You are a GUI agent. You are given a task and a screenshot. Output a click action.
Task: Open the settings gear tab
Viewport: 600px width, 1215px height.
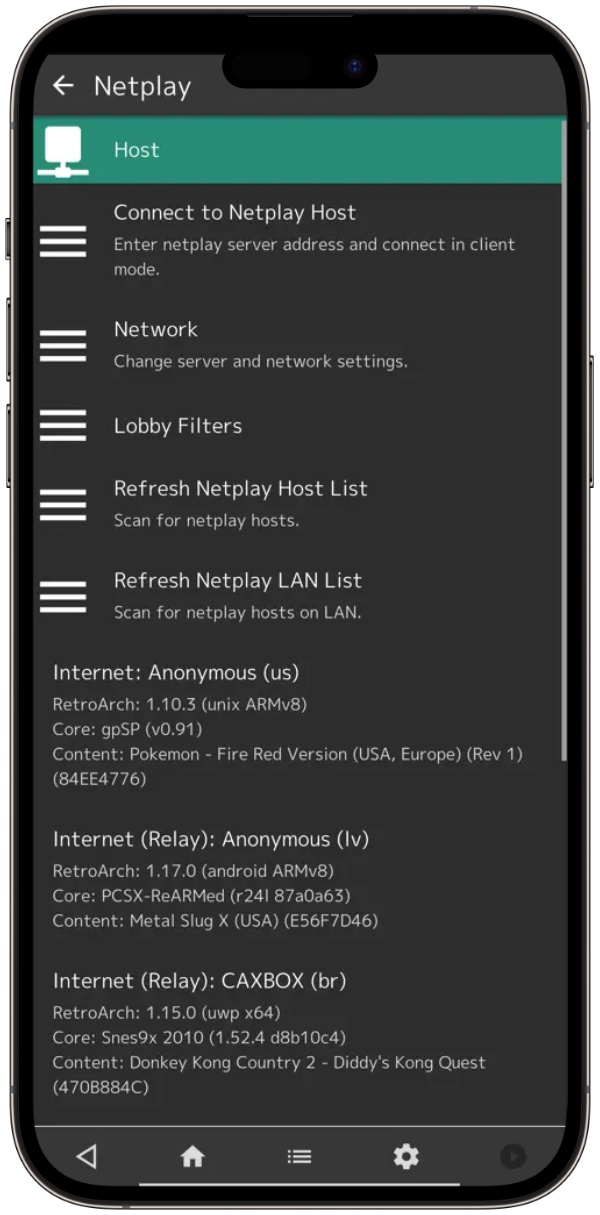[405, 1157]
